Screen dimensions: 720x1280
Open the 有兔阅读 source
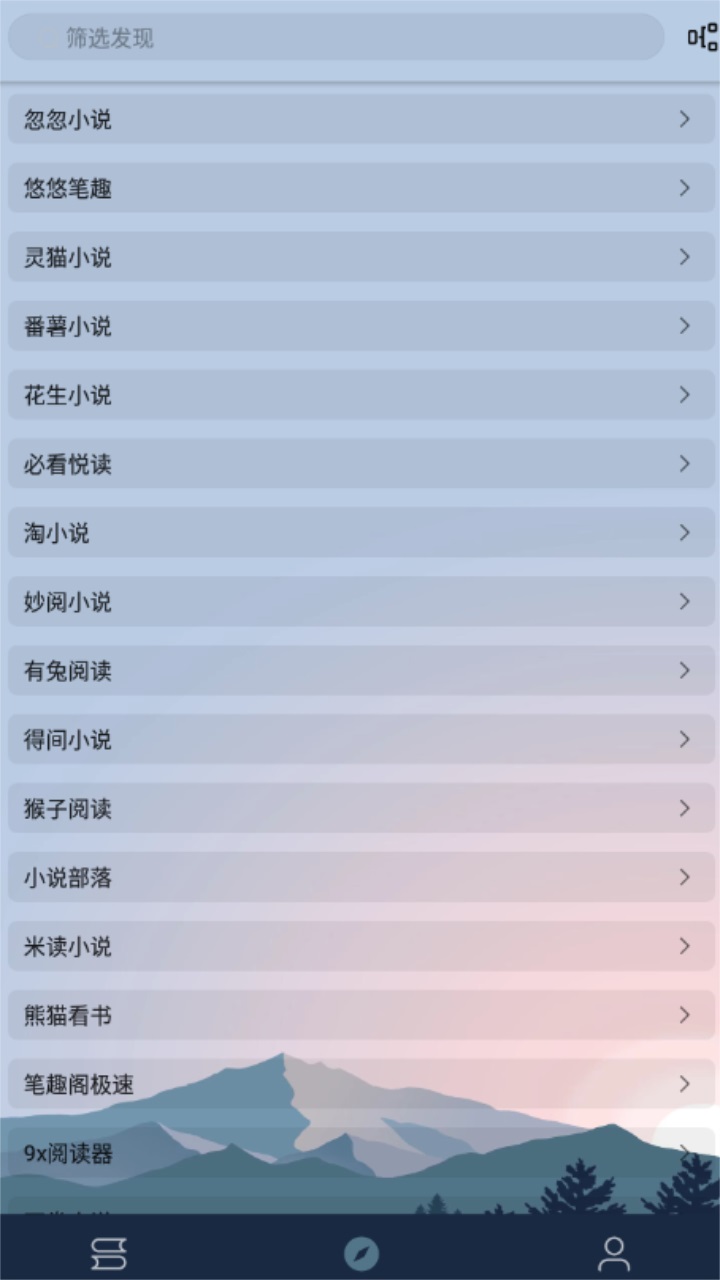(360, 671)
